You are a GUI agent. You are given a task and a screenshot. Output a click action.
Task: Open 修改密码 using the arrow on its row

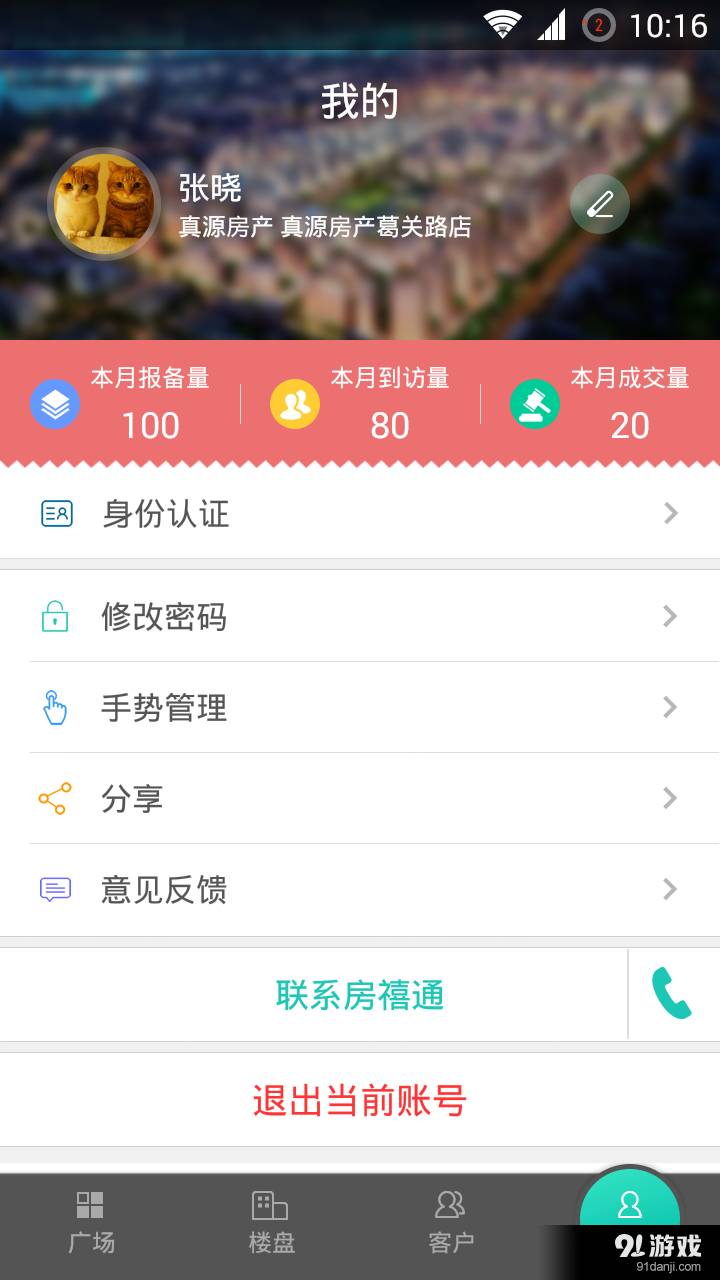click(671, 616)
